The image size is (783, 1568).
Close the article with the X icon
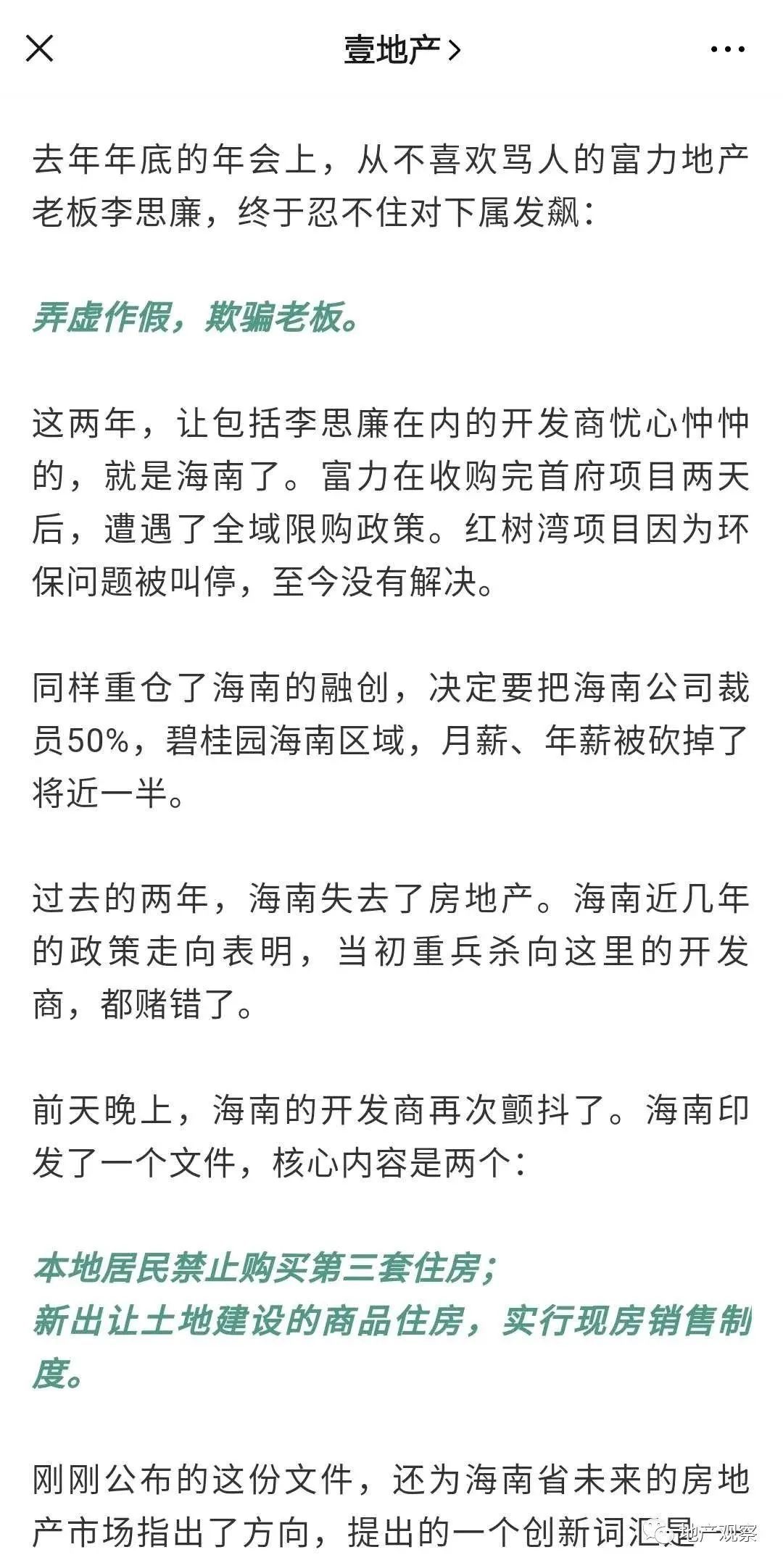(39, 49)
